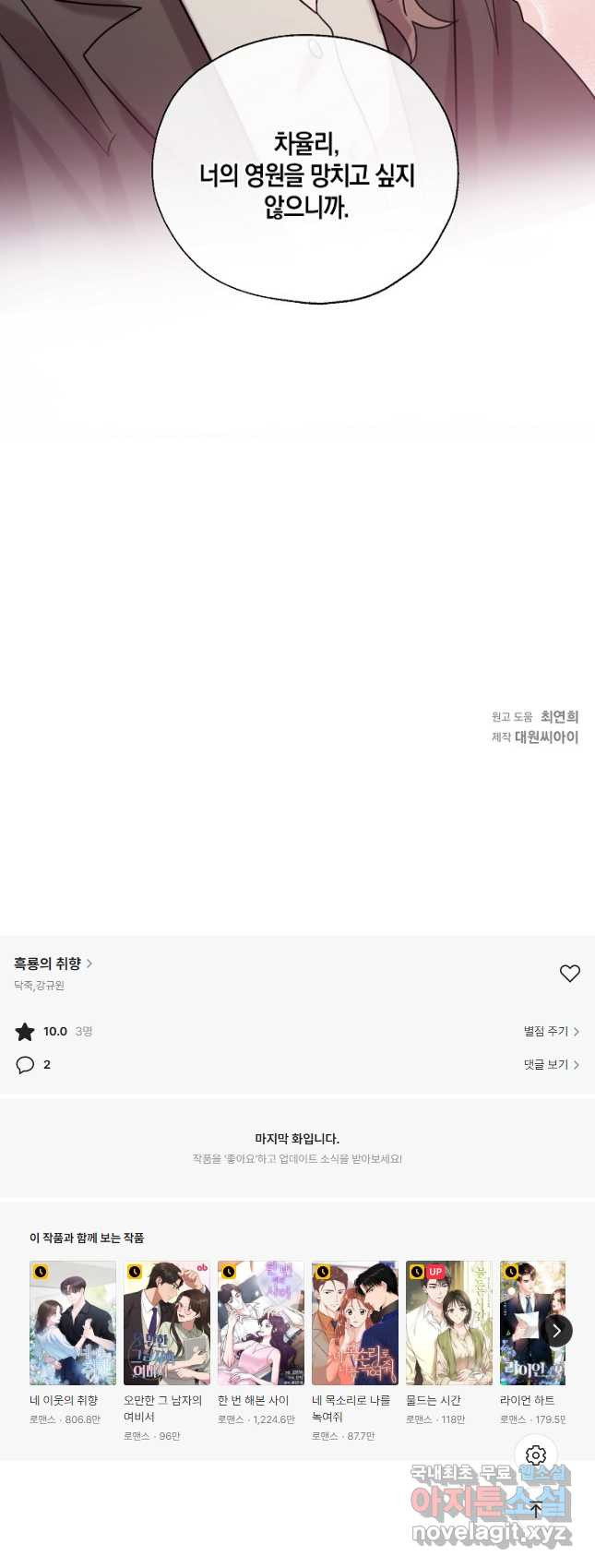Open the 흑룡의 취향 series page
595x1568 pixels.
point(53,964)
